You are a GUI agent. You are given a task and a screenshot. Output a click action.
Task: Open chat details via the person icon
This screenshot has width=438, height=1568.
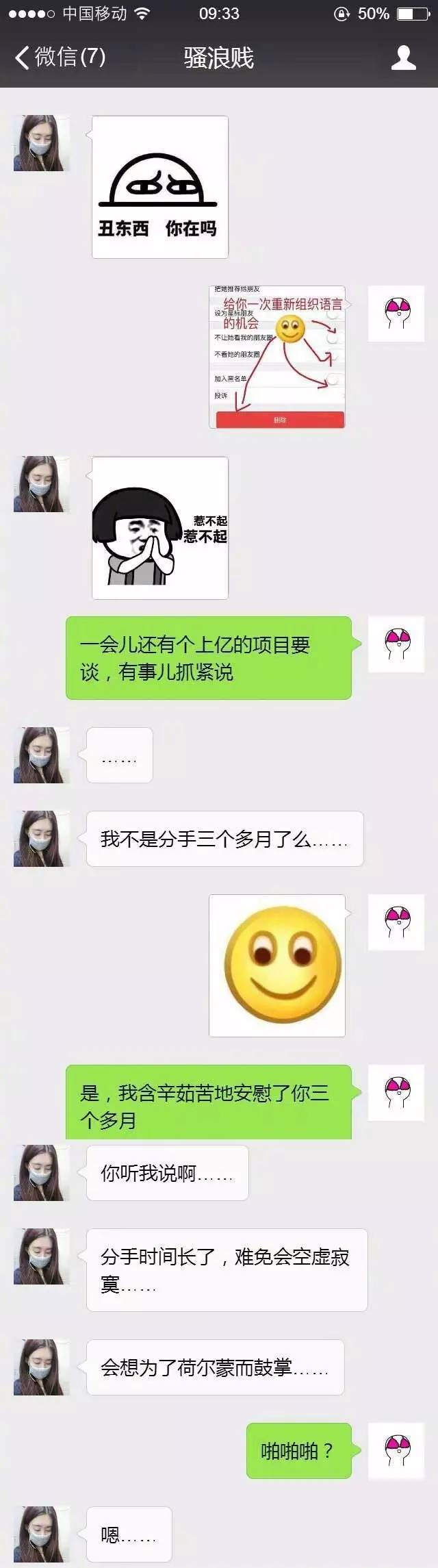point(403,58)
